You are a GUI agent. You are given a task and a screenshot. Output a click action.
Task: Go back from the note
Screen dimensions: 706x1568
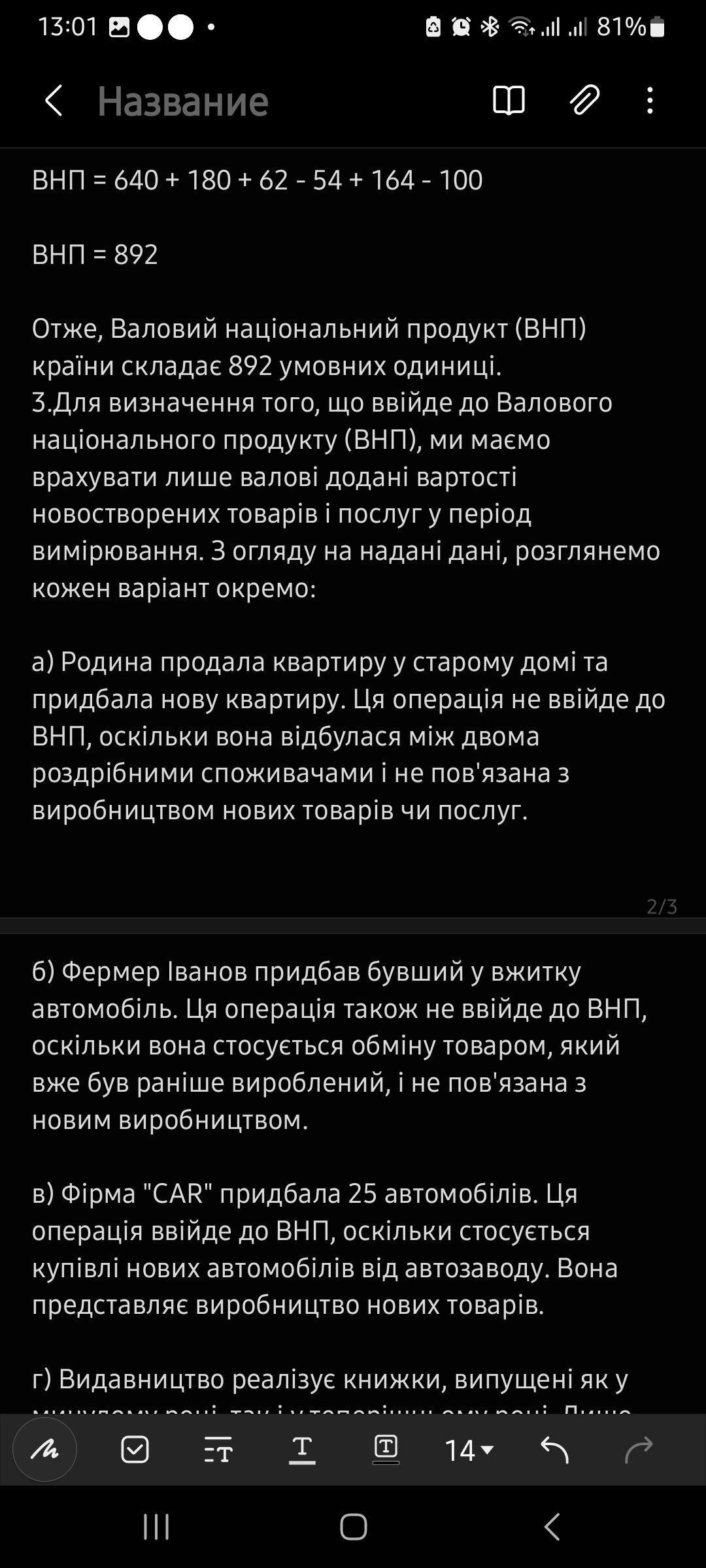(54, 101)
